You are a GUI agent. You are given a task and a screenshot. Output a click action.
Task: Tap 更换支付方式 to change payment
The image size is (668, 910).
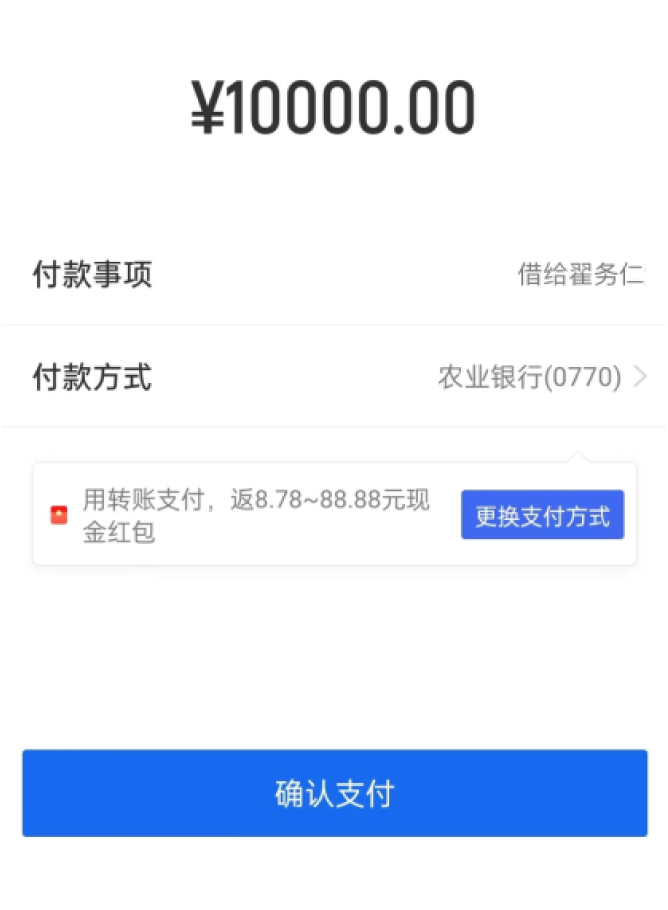tap(542, 515)
